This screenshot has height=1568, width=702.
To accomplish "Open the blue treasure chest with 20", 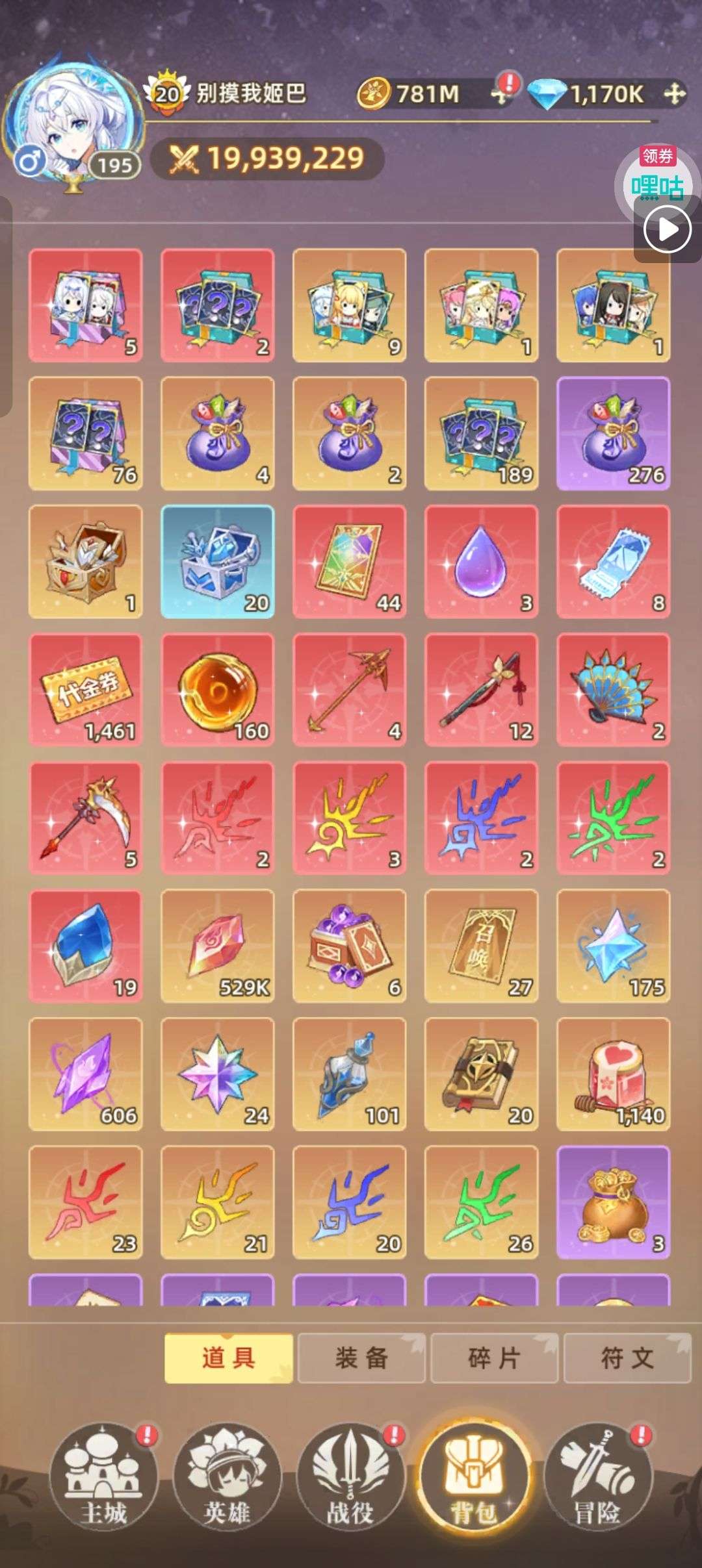I will click(x=218, y=562).
